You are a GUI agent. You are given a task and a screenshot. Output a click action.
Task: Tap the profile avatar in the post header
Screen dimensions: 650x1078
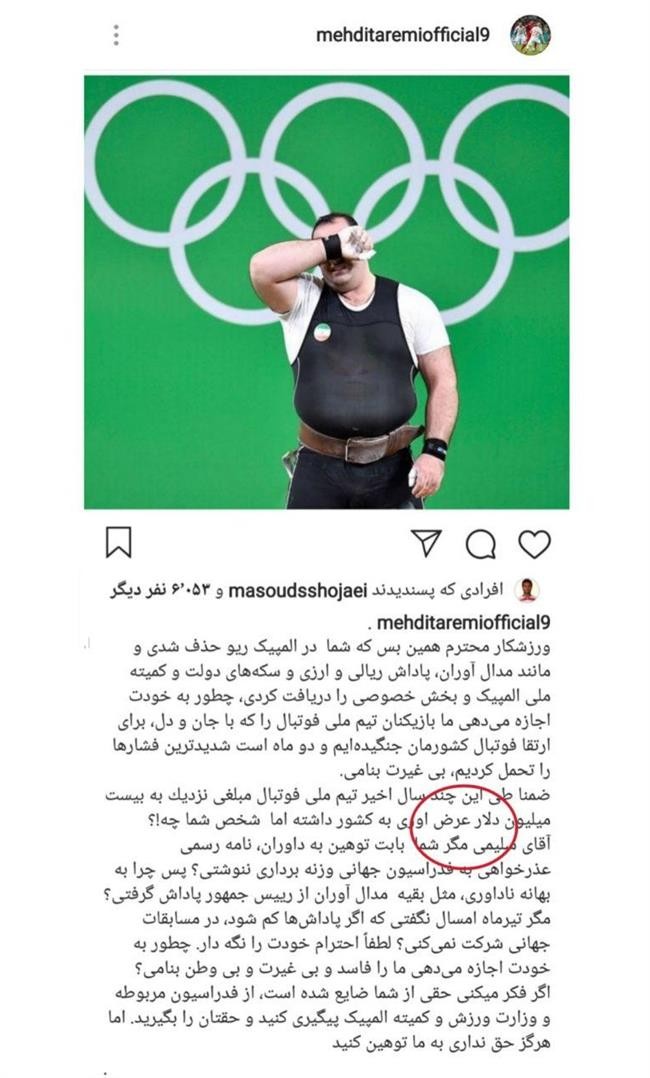tap(530, 35)
